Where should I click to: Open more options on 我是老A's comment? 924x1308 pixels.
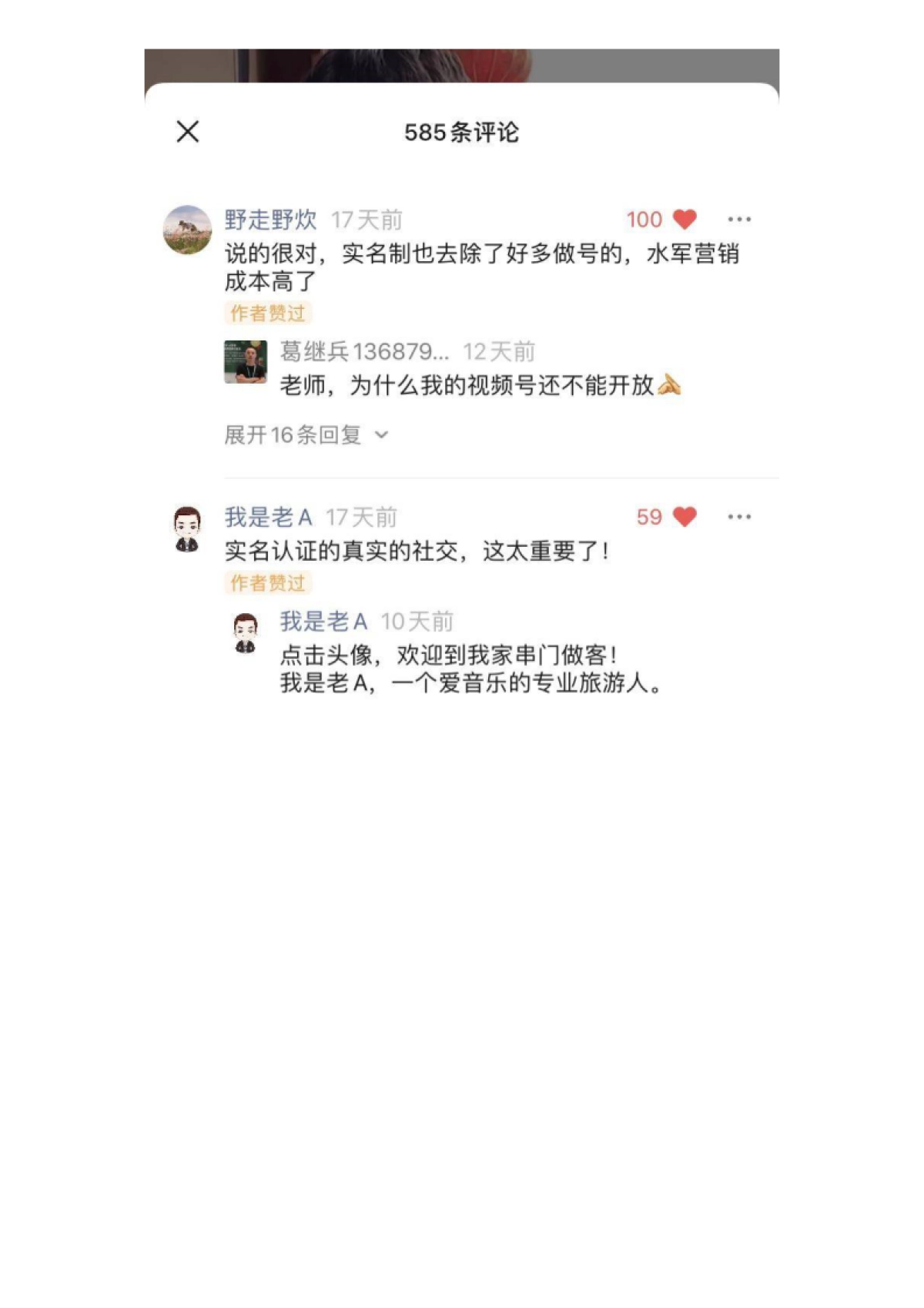click(x=740, y=517)
